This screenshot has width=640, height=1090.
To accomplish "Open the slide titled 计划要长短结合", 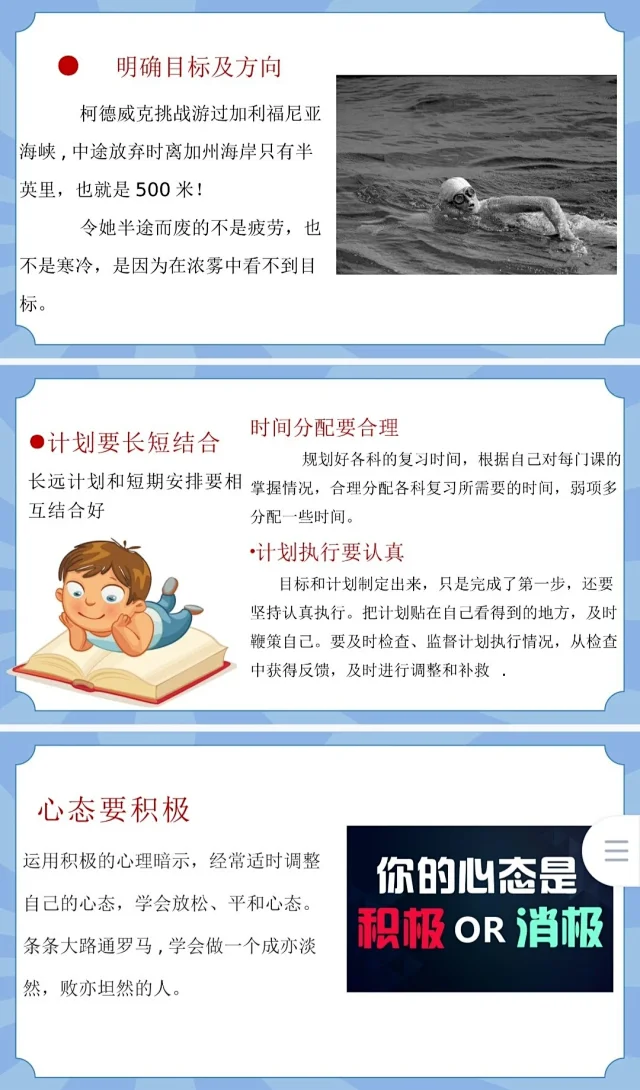I will (320, 545).
